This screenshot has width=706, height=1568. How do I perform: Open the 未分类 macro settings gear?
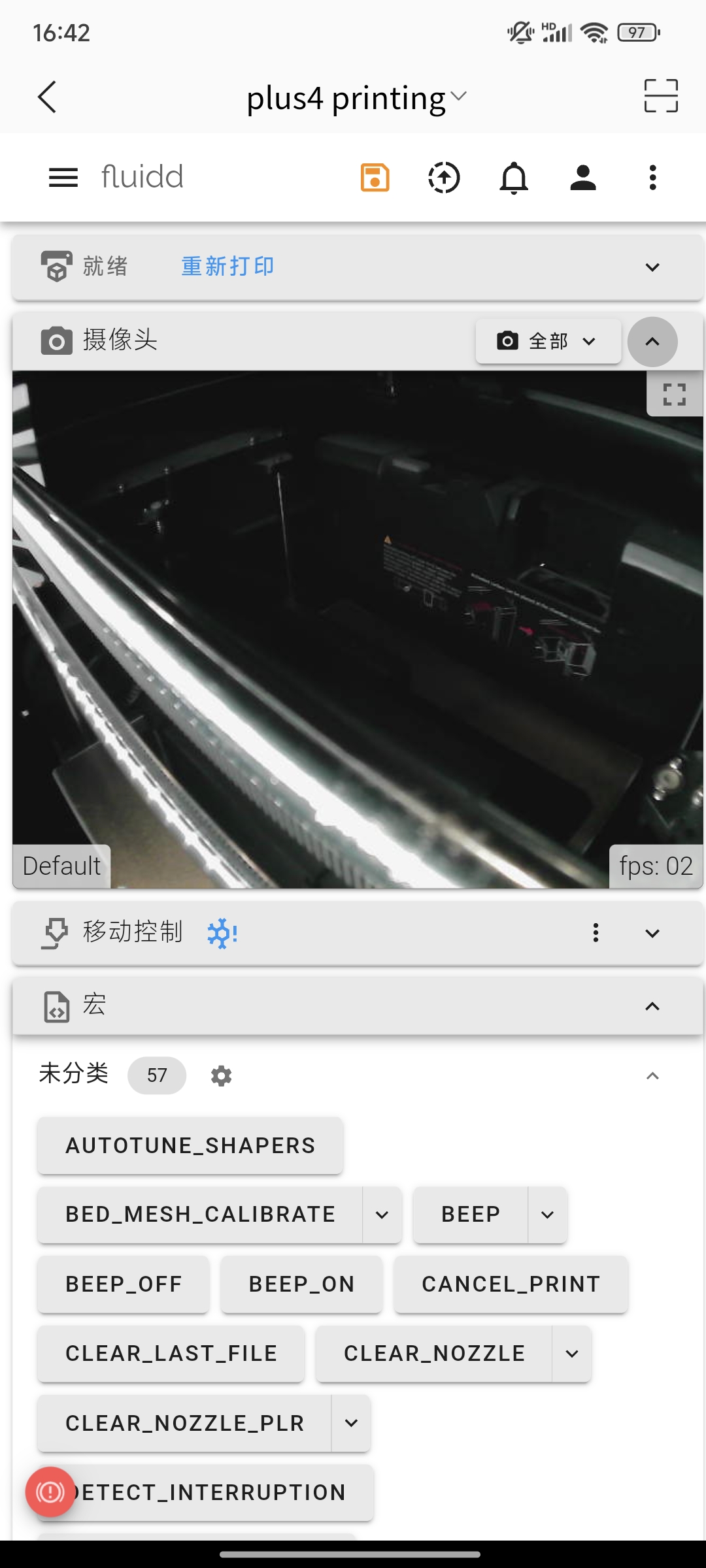221,1075
